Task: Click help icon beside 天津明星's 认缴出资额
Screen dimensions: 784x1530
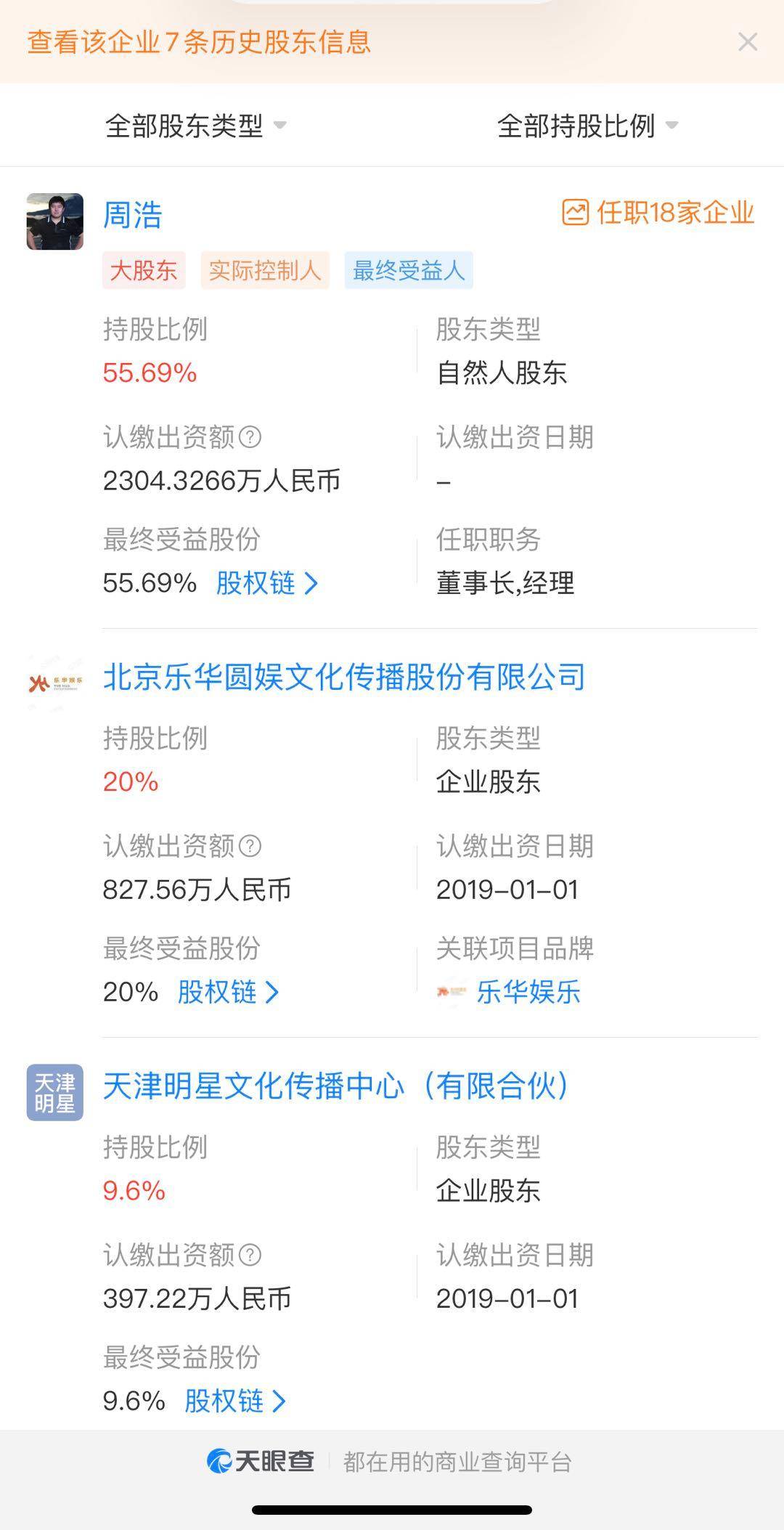Action: click(x=250, y=1254)
